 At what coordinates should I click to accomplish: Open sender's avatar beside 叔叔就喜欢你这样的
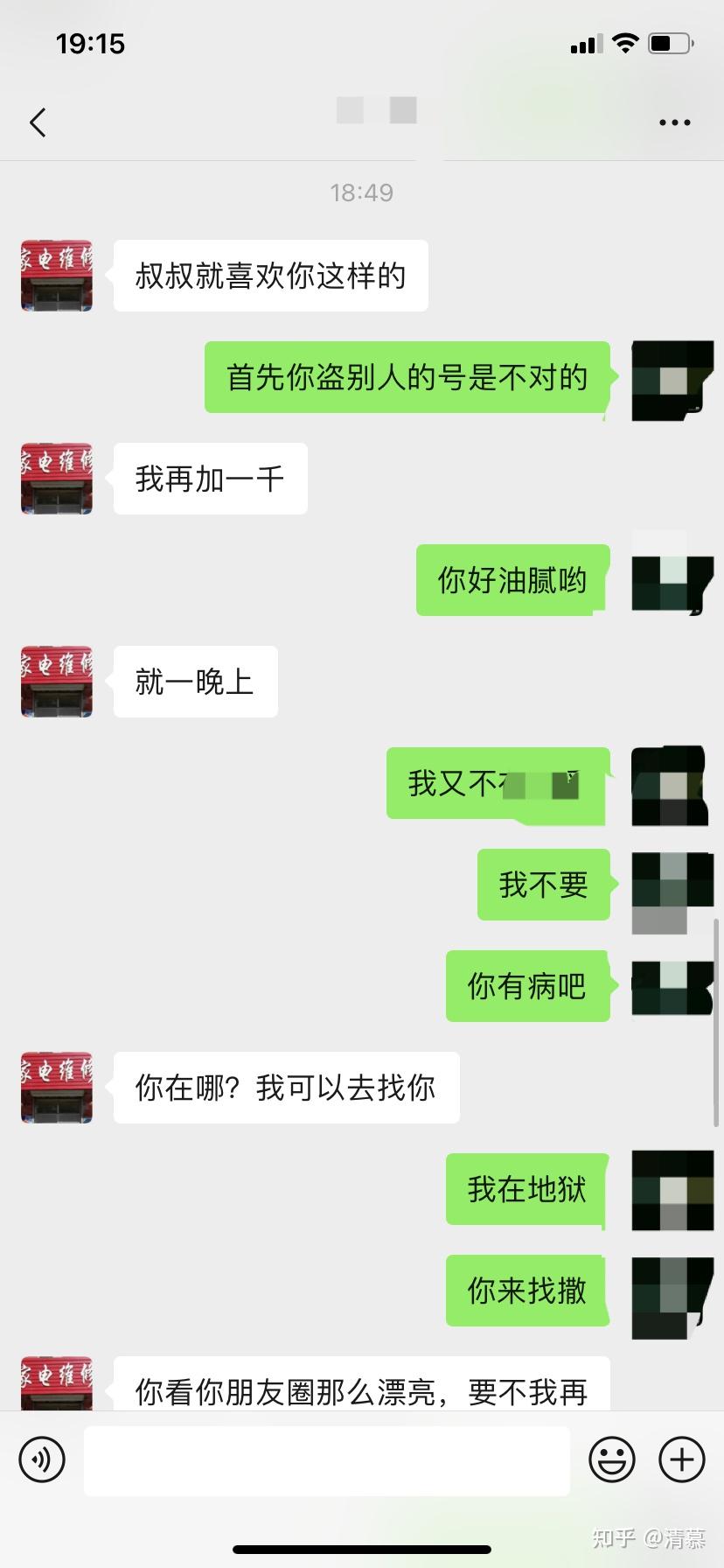point(57,276)
